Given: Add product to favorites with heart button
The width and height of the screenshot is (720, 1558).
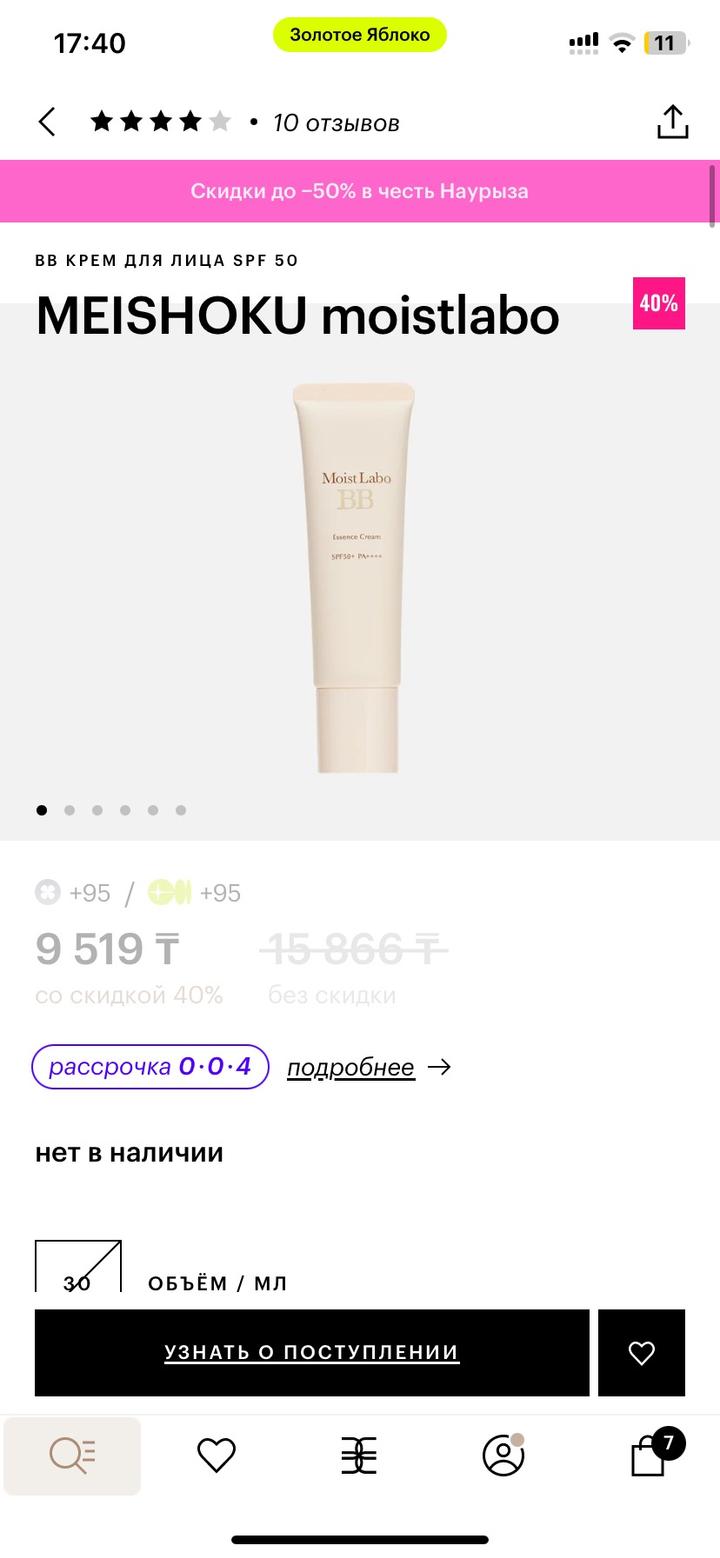Looking at the screenshot, I should pyautogui.click(x=641, y=1352).
